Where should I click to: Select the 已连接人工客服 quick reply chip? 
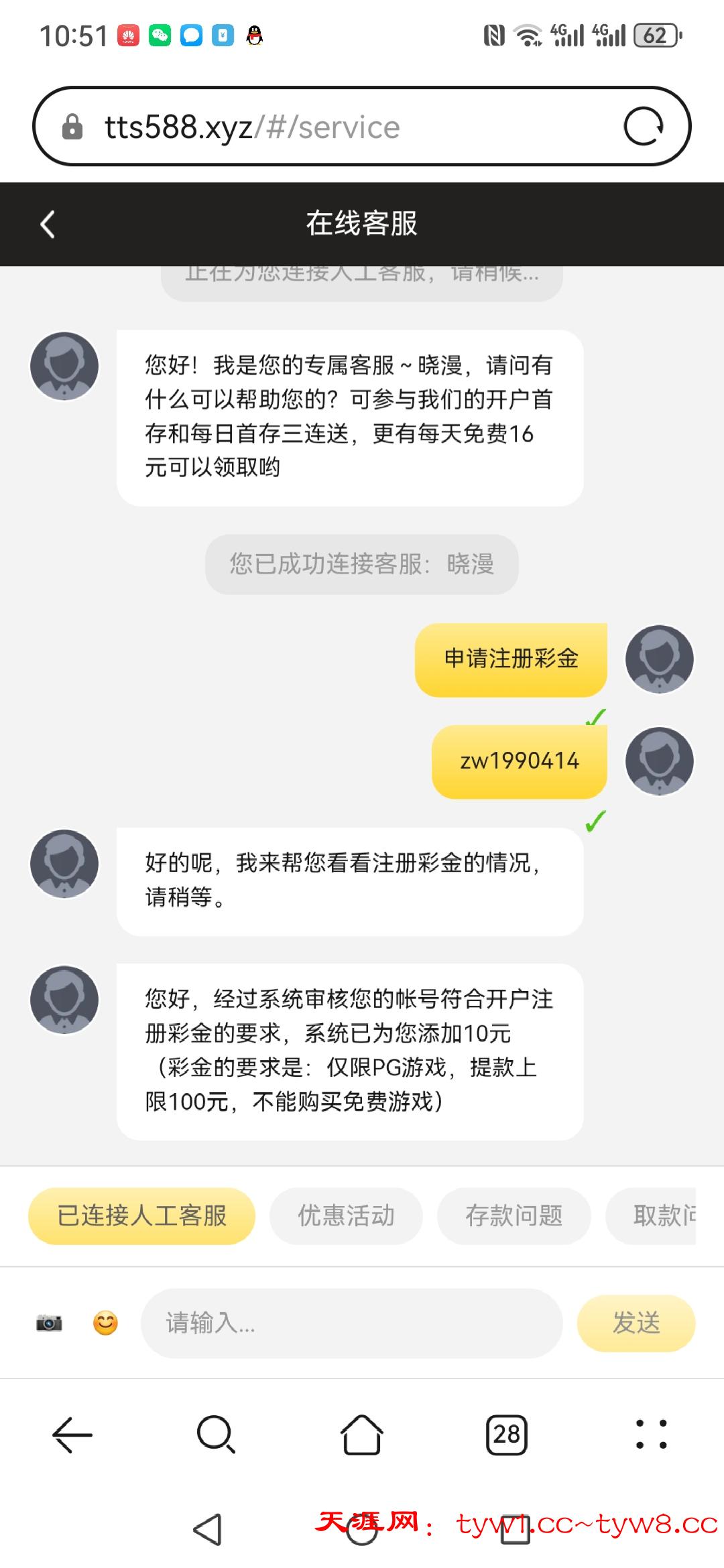141,1216
